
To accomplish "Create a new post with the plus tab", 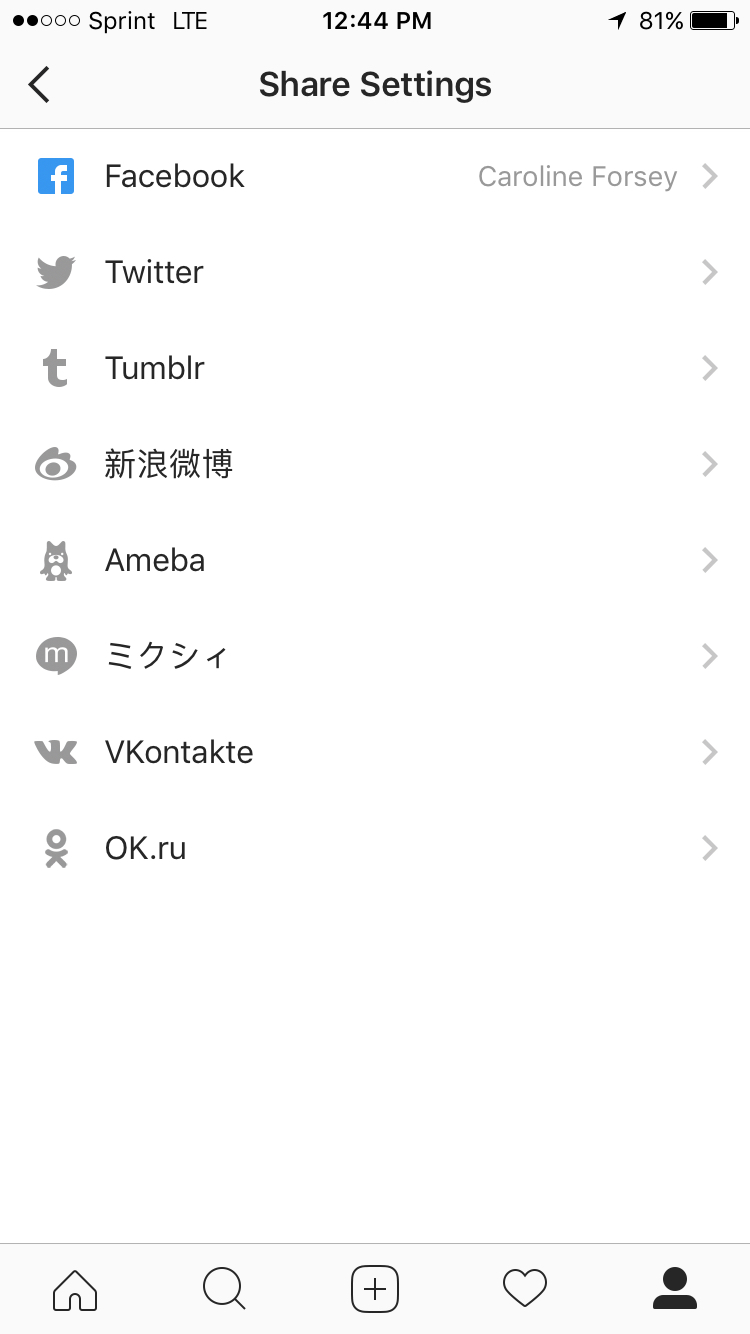I will pos(375,1289).
